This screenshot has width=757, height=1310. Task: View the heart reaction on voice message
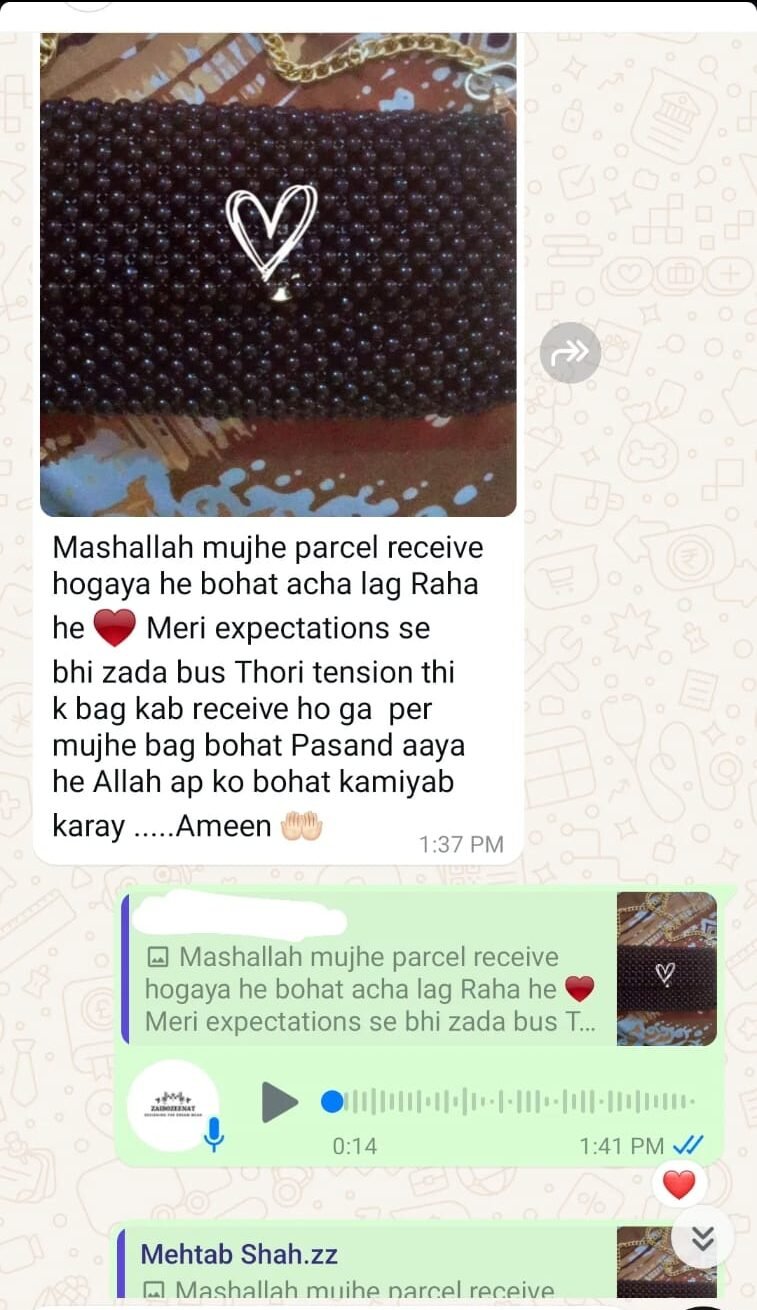pos(679,1185)
